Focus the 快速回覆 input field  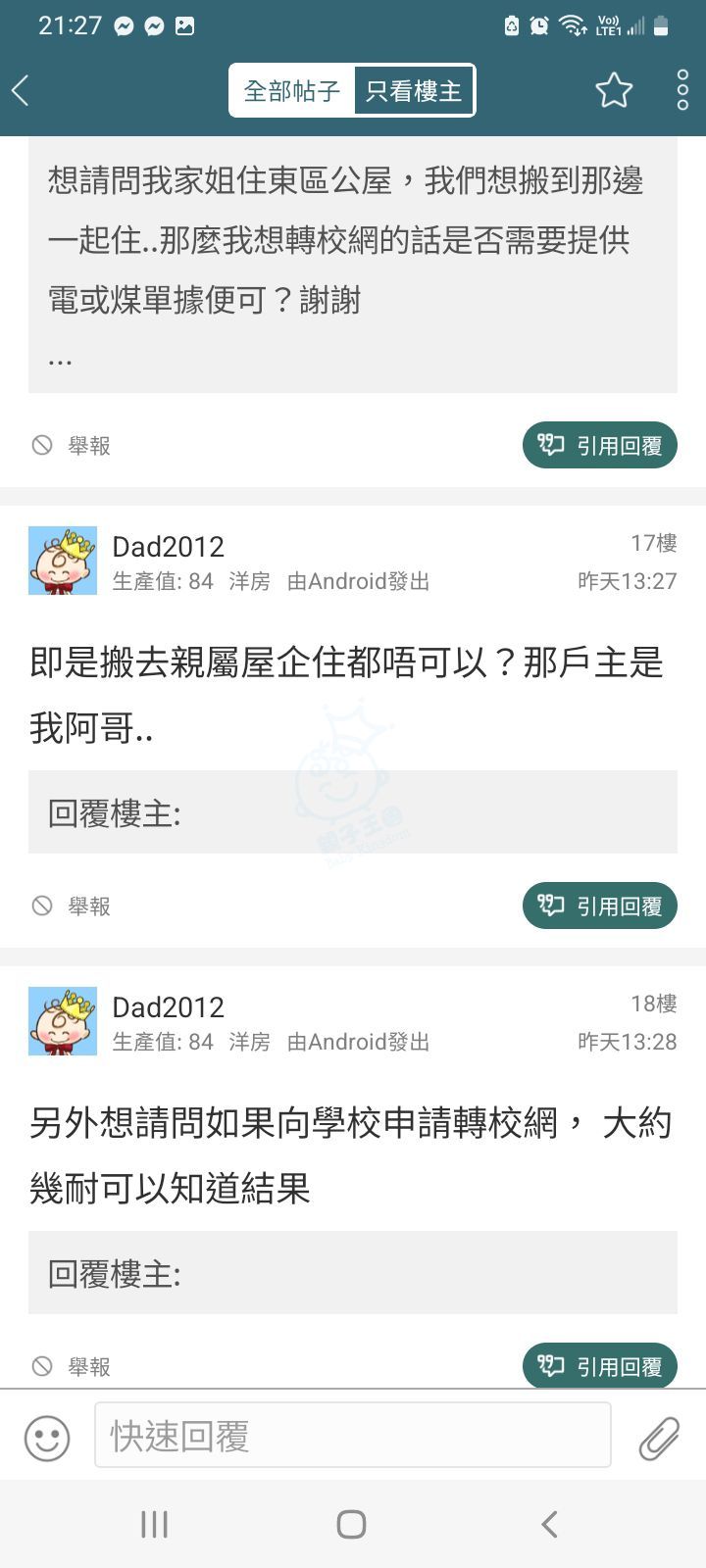coord(352,1436)
